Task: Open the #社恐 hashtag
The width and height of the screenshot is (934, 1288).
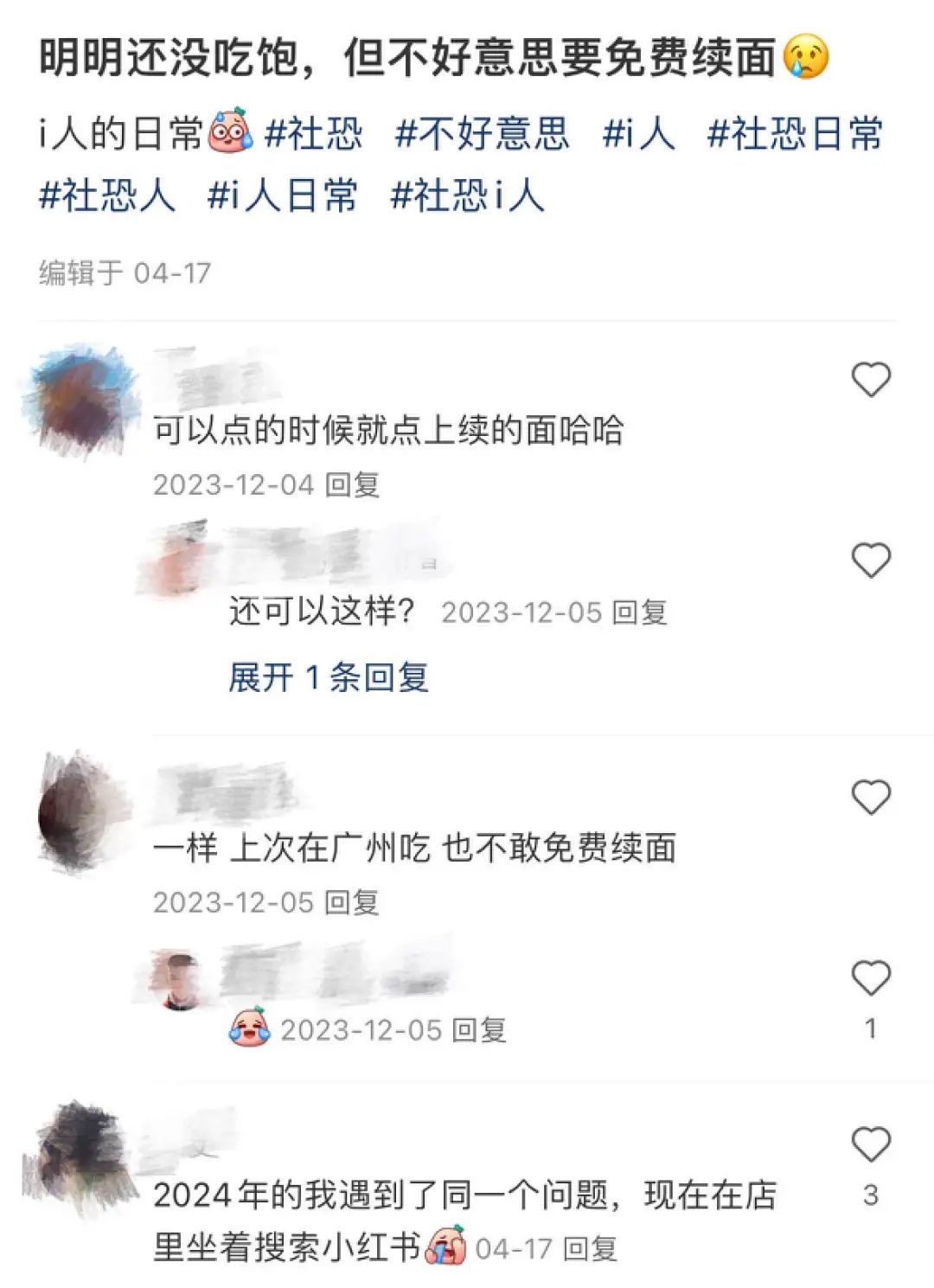Action: [313, 134]
